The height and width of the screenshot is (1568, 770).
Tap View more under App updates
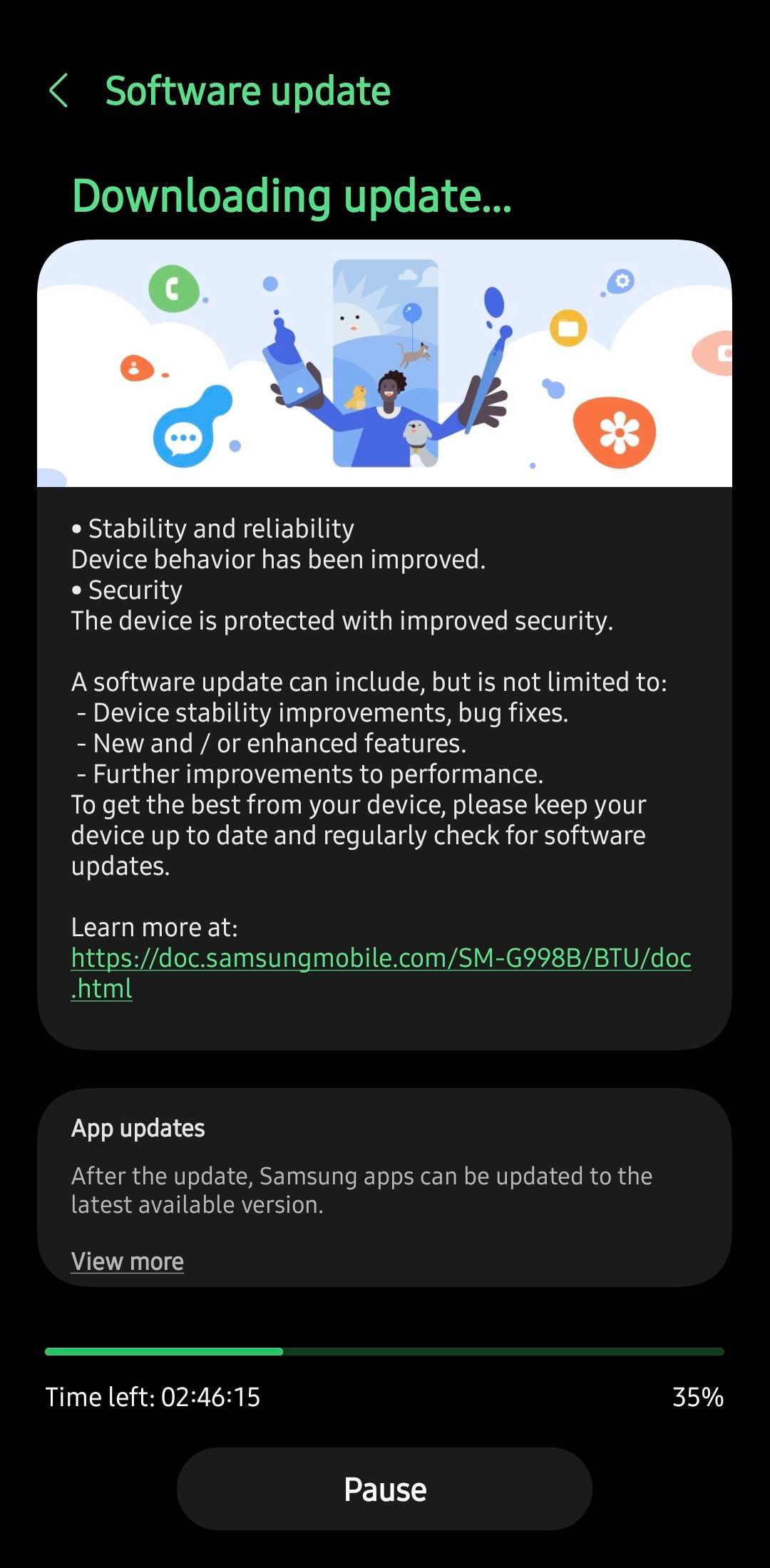tap(128, 1261)
